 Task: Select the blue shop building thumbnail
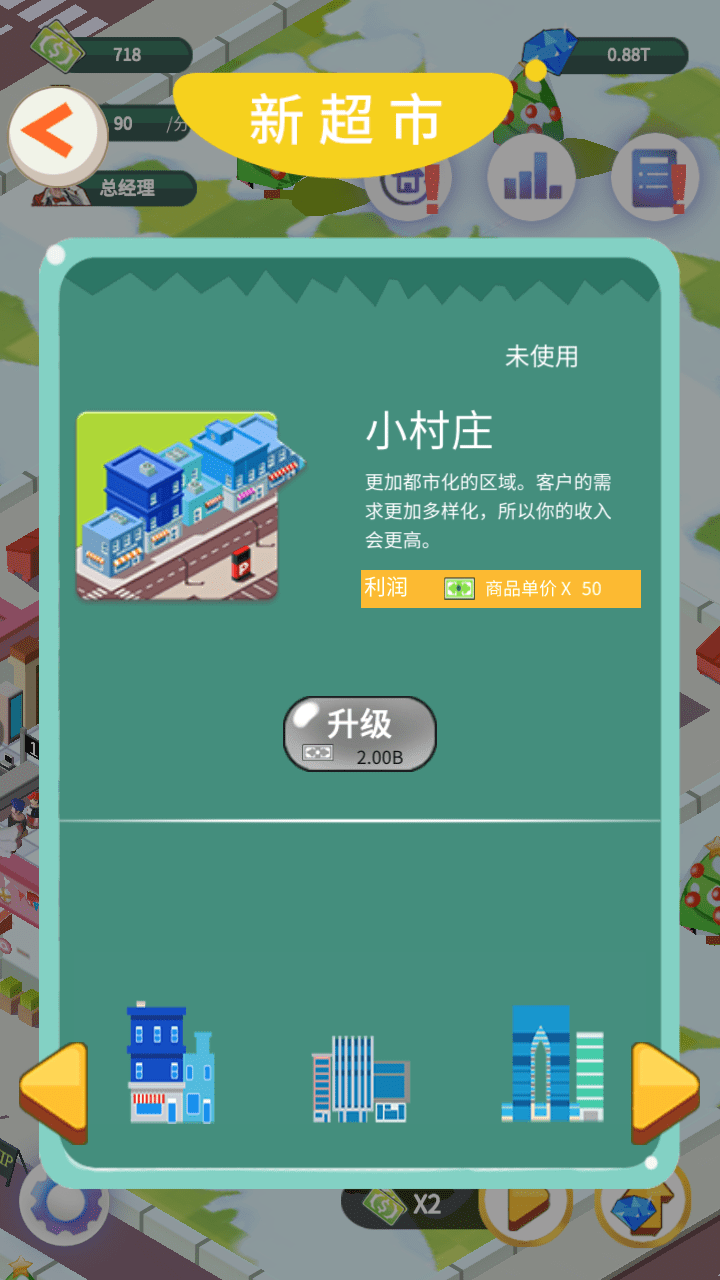(x=170, y=1064)
